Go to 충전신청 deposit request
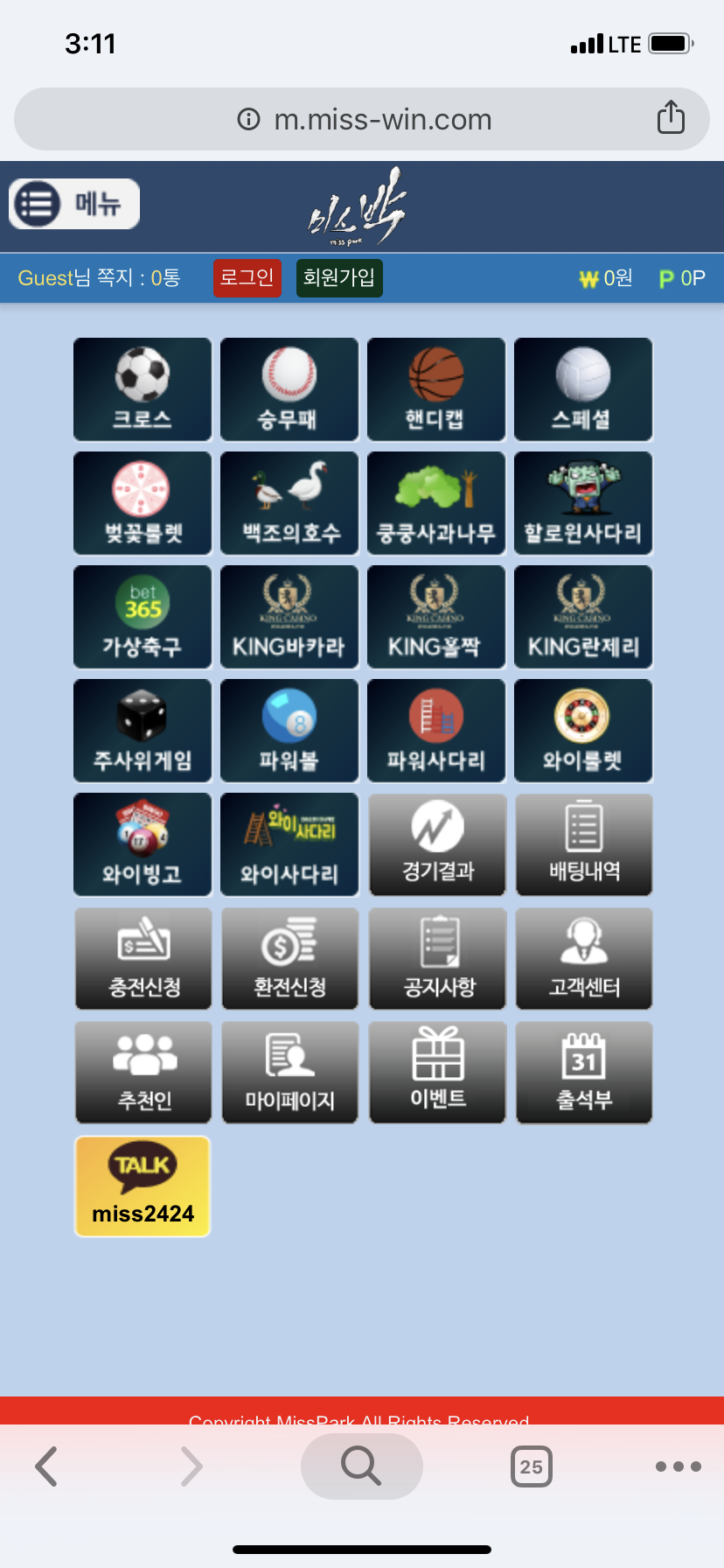The width and height of the screenshot is (724, 1568). [x=143, y=958]
